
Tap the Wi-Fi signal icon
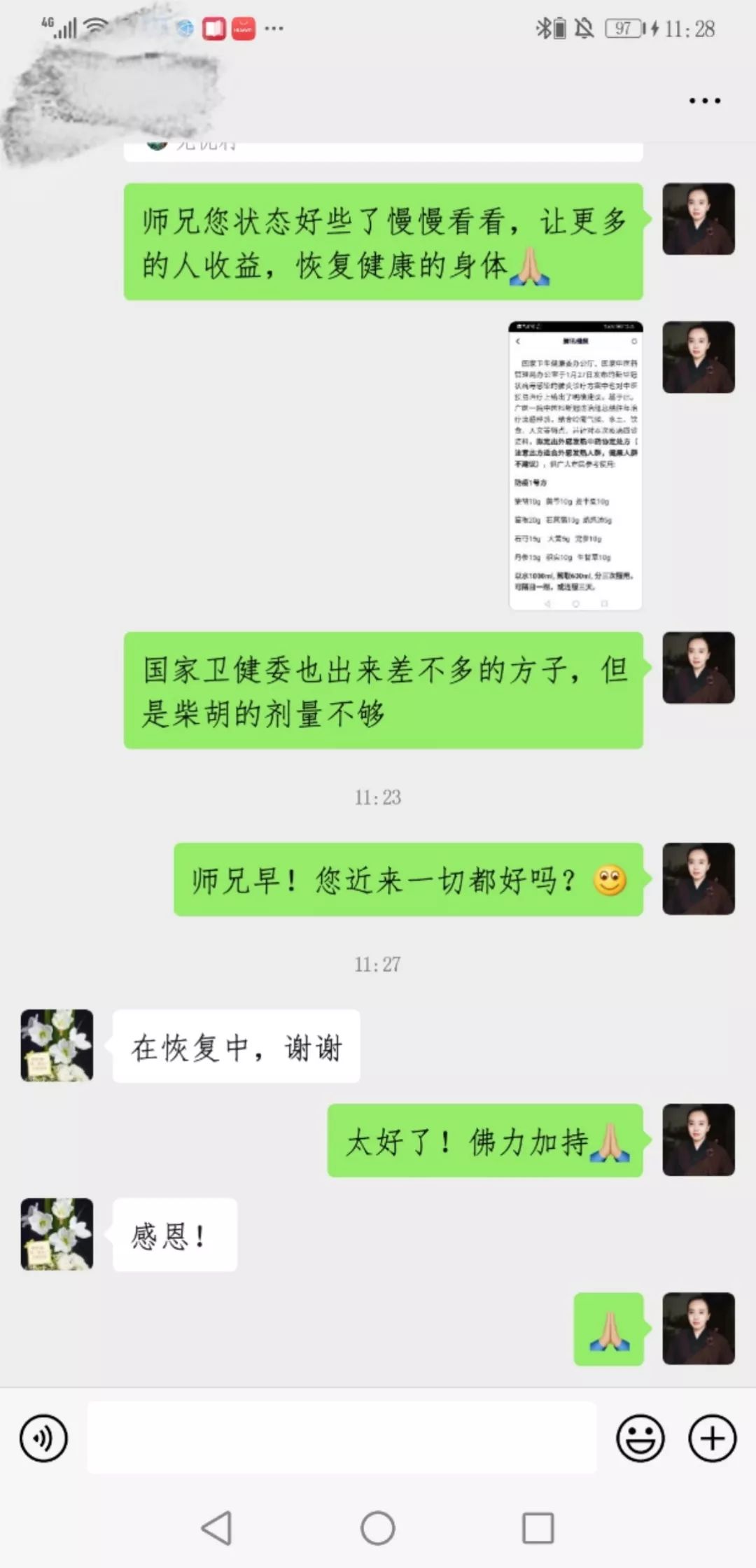click(94, 27)
